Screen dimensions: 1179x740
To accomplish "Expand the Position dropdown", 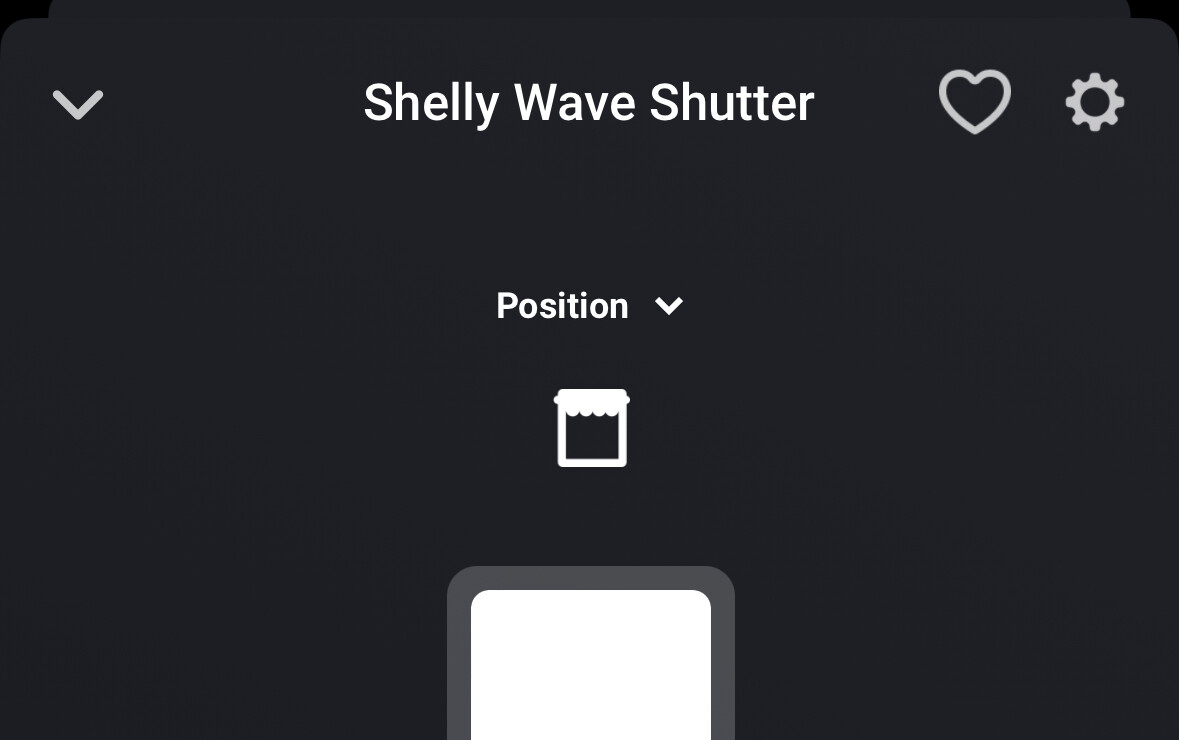I will pos(590,306).
